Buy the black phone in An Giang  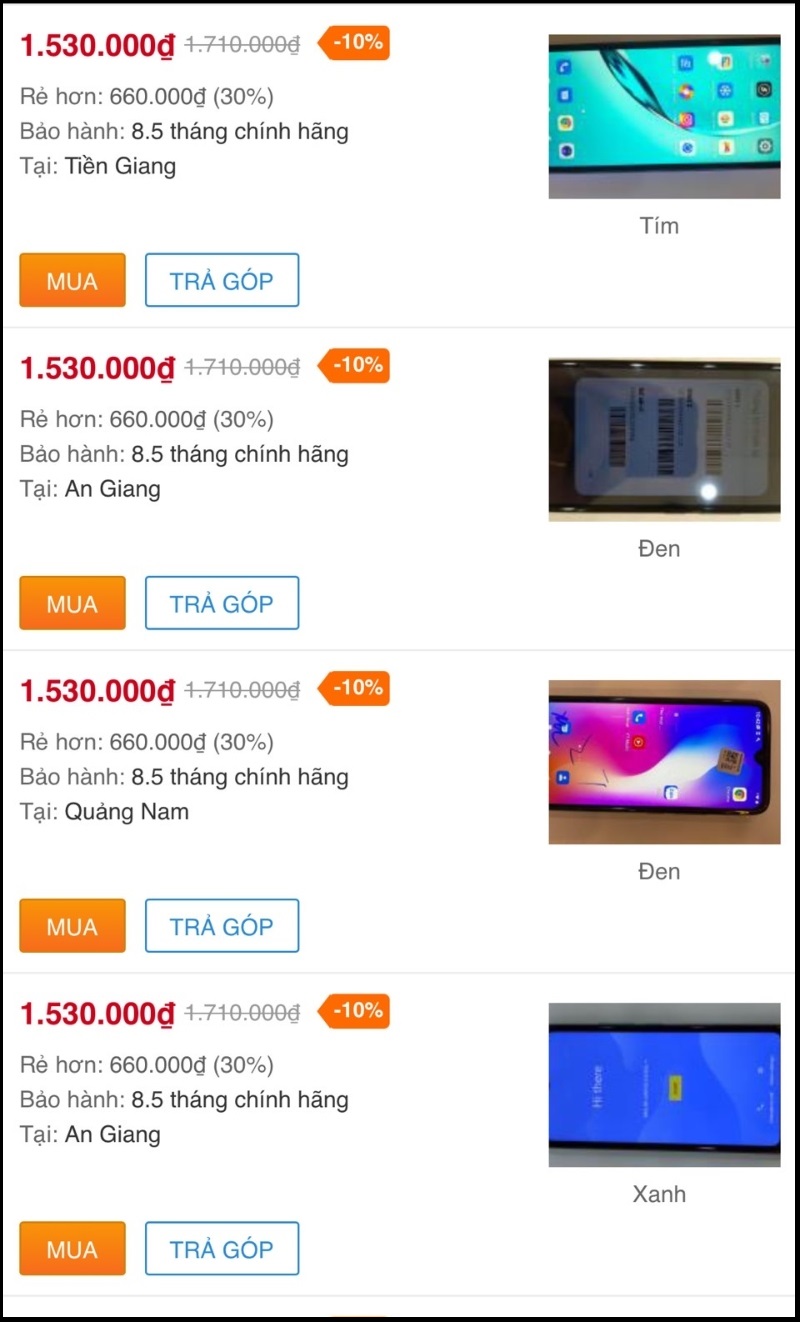[72, 603]
